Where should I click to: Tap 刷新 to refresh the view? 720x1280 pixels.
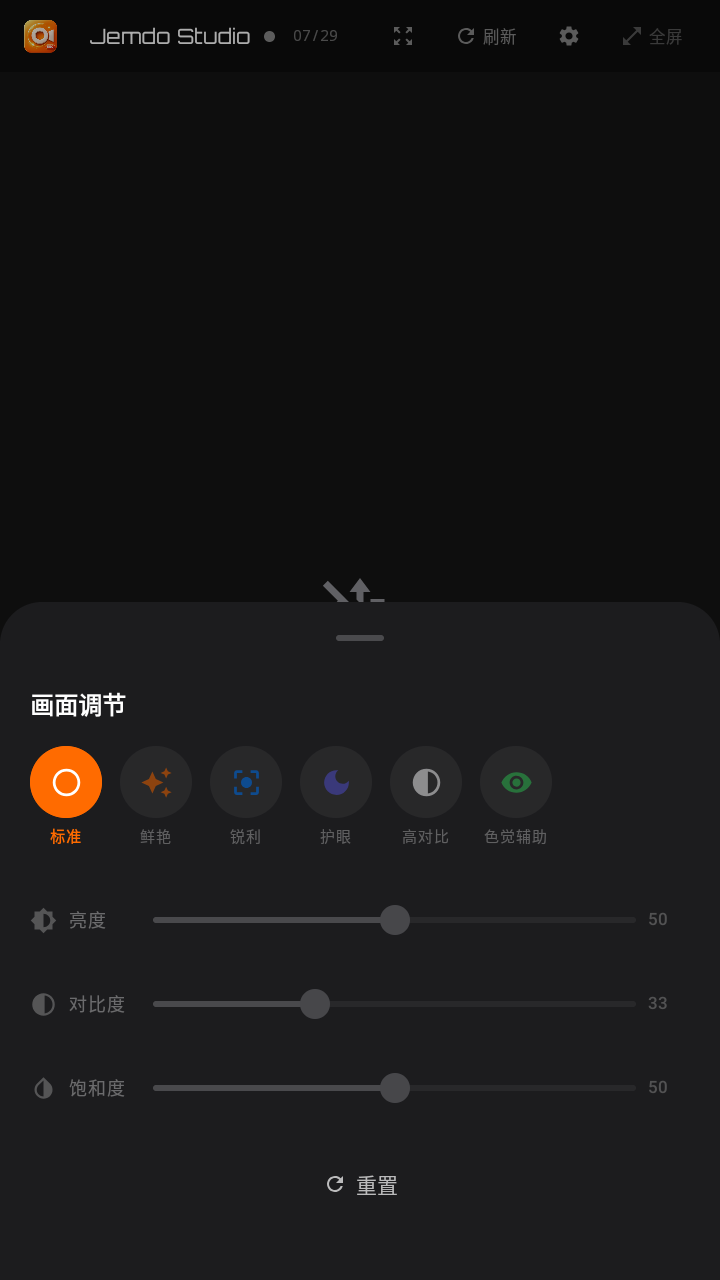click(486, 36)
